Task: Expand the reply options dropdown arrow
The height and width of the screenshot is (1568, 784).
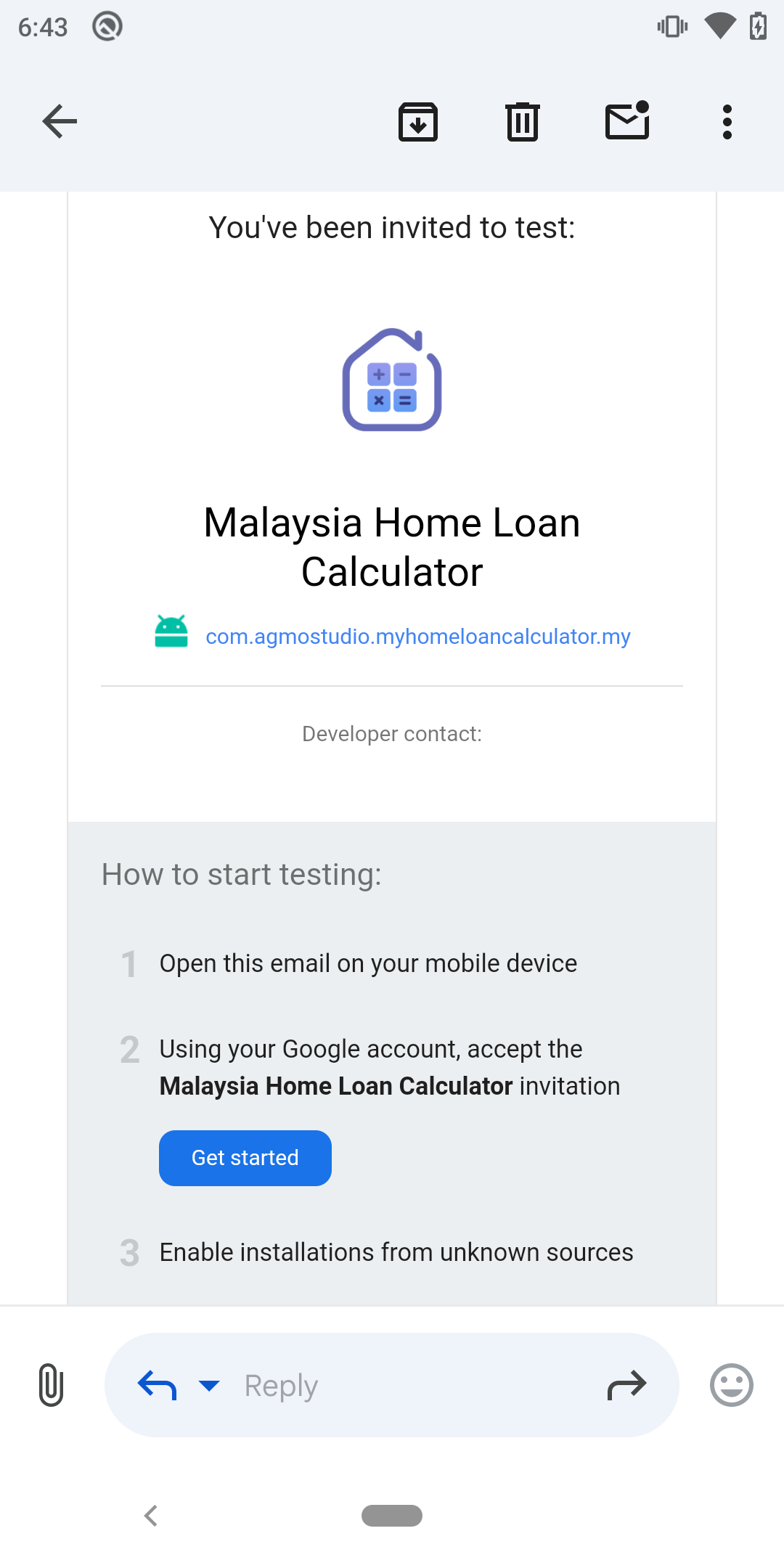Action: pos(209,1385)
